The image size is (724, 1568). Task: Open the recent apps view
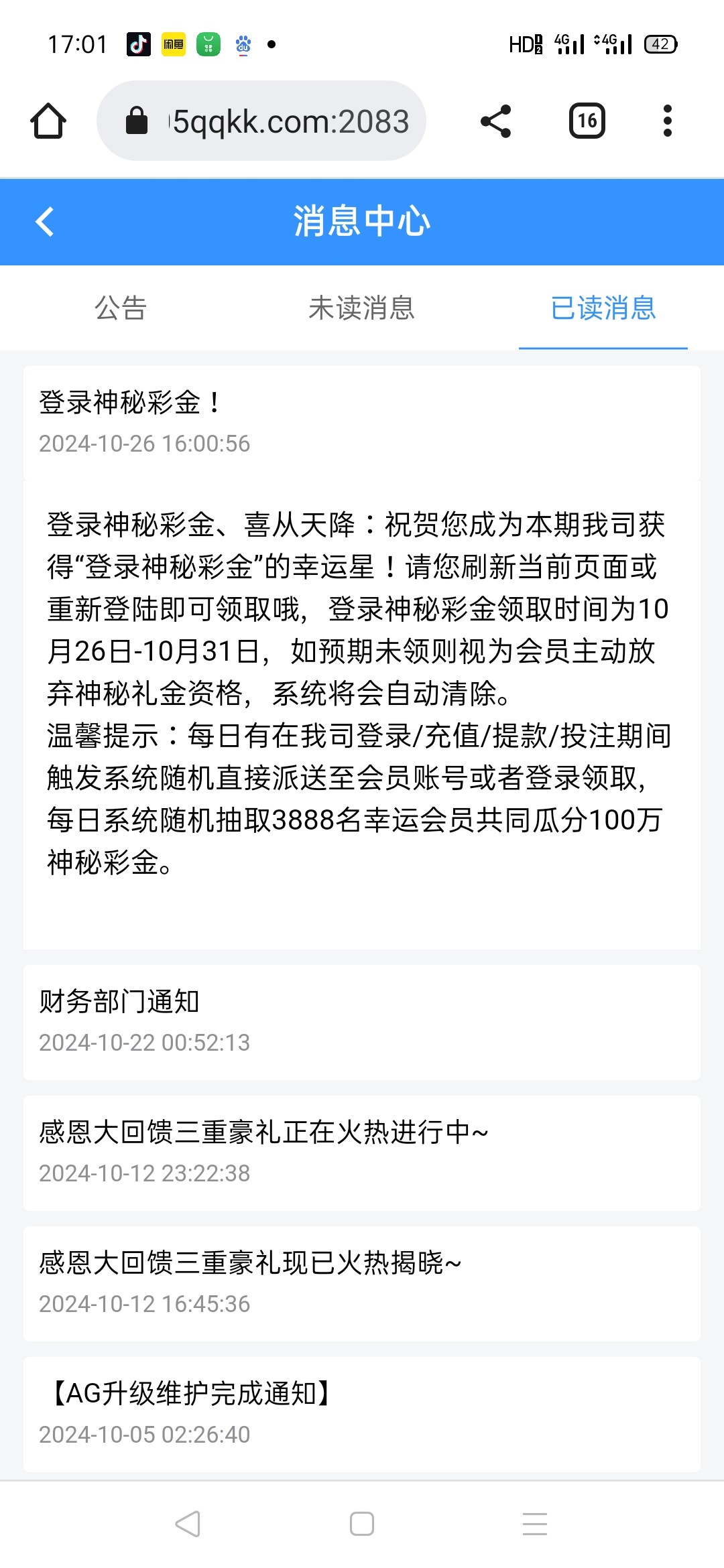point(535,1524)
